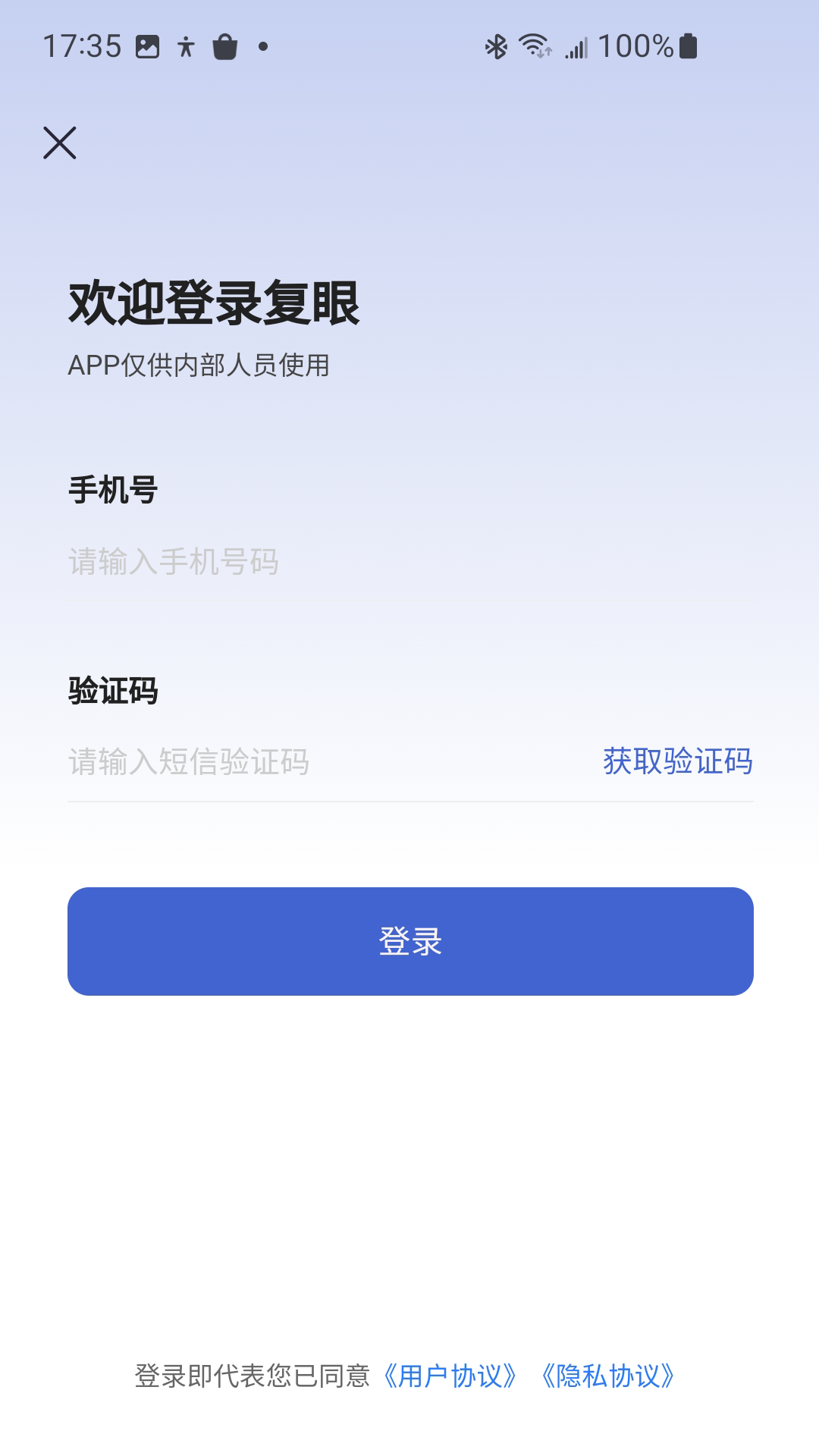Close the login screen
Screen dimensions: 819x1456
[60, 143]
